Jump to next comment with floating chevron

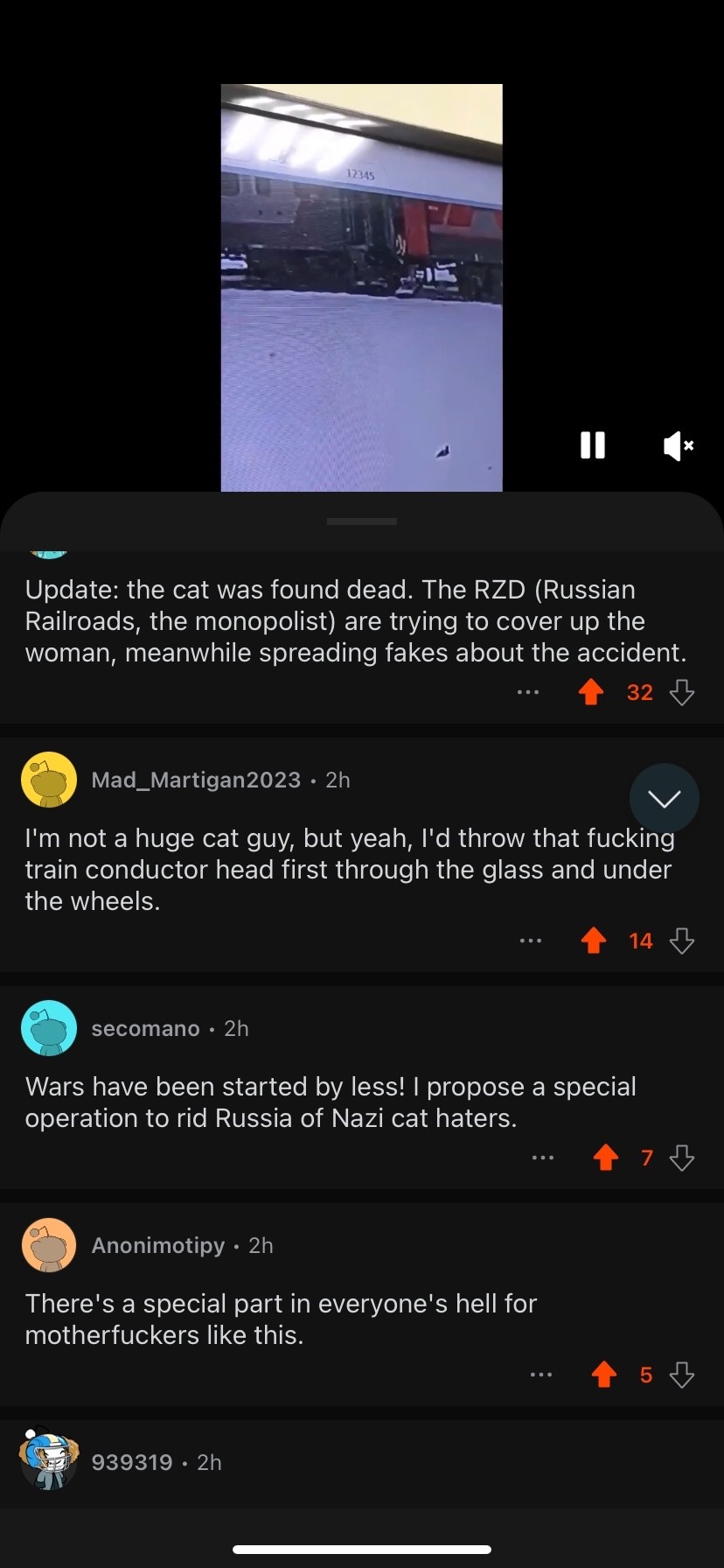coord(664,798)
